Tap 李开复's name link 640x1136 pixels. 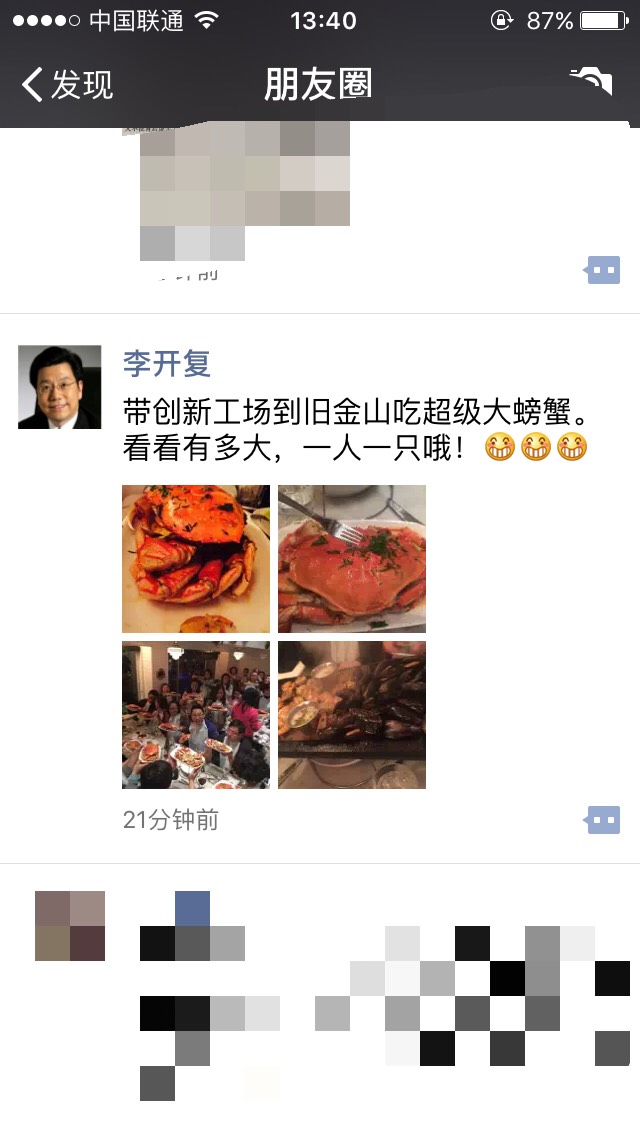point(167,363)
